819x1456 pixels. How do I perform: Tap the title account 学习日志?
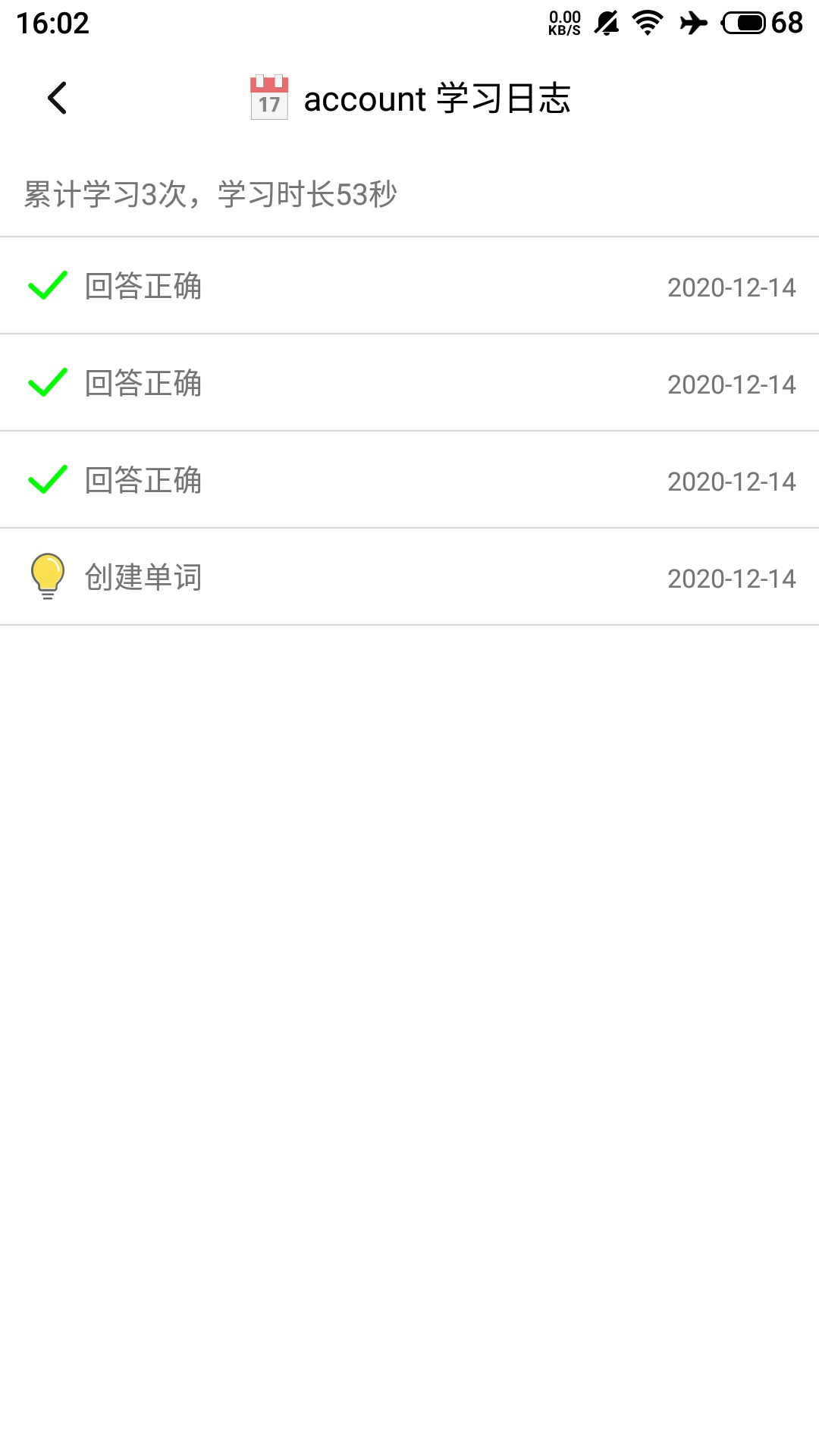(x=438, y=99)
